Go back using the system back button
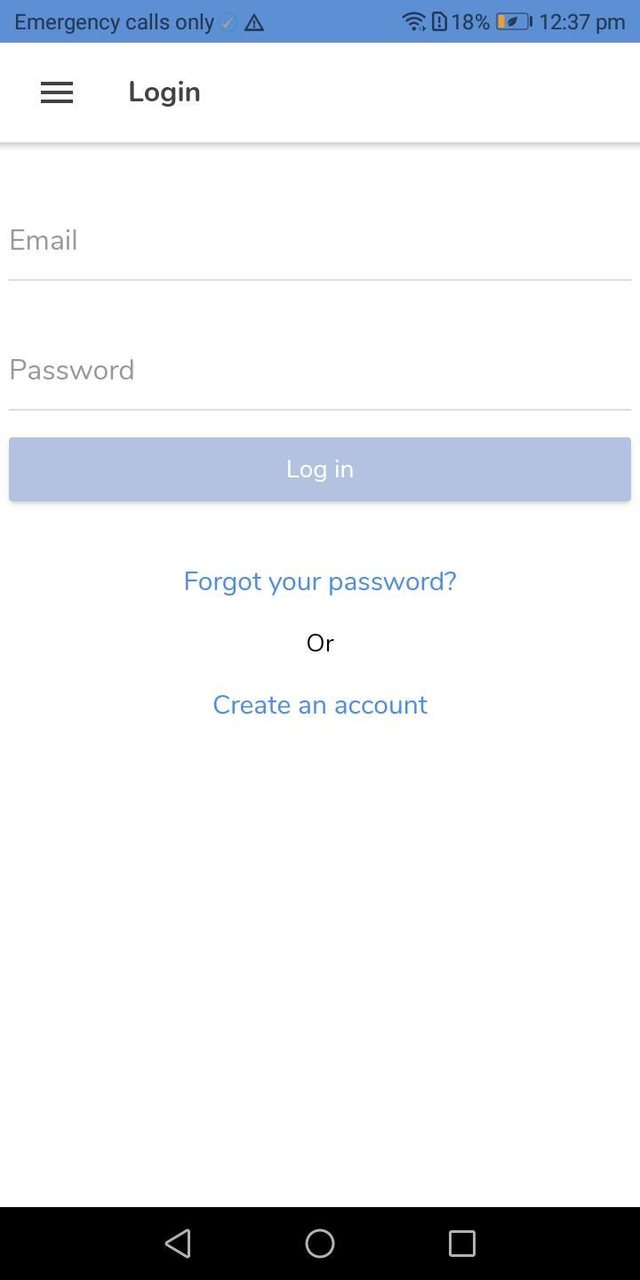The image size is (640, 1280). [178, 1243]
